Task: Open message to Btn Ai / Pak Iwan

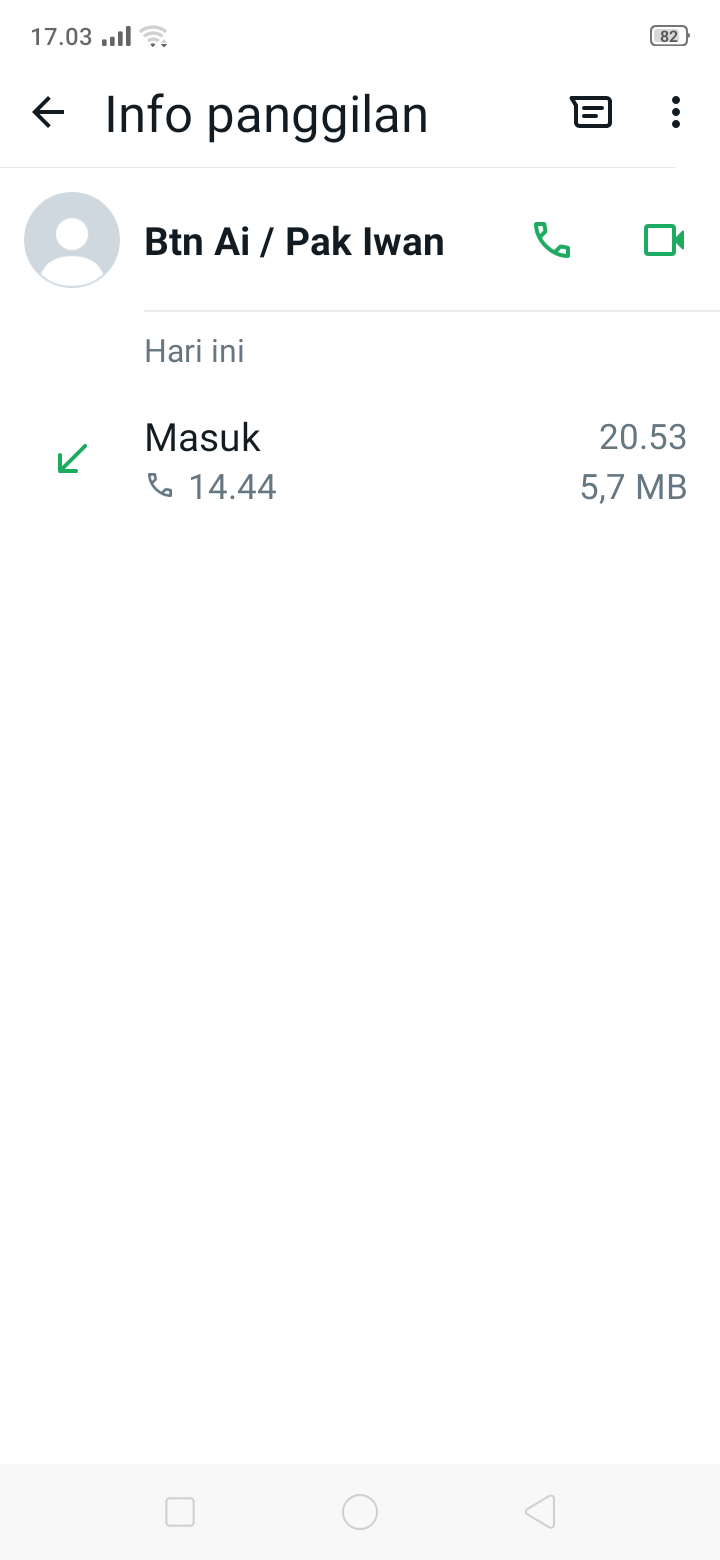Action: (x=591, y=113)
